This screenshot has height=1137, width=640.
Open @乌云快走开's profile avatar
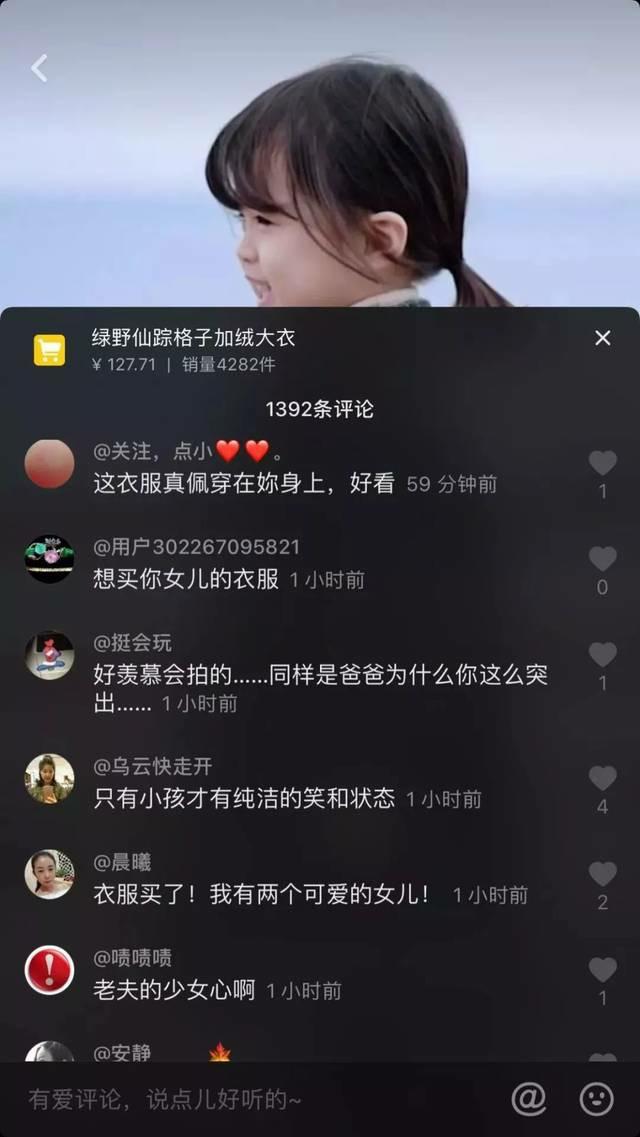click(49, 779)
